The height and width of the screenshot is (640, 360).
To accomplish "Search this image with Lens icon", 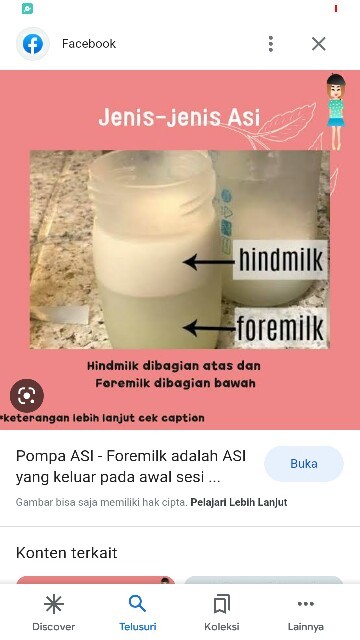I will (27, 396).
